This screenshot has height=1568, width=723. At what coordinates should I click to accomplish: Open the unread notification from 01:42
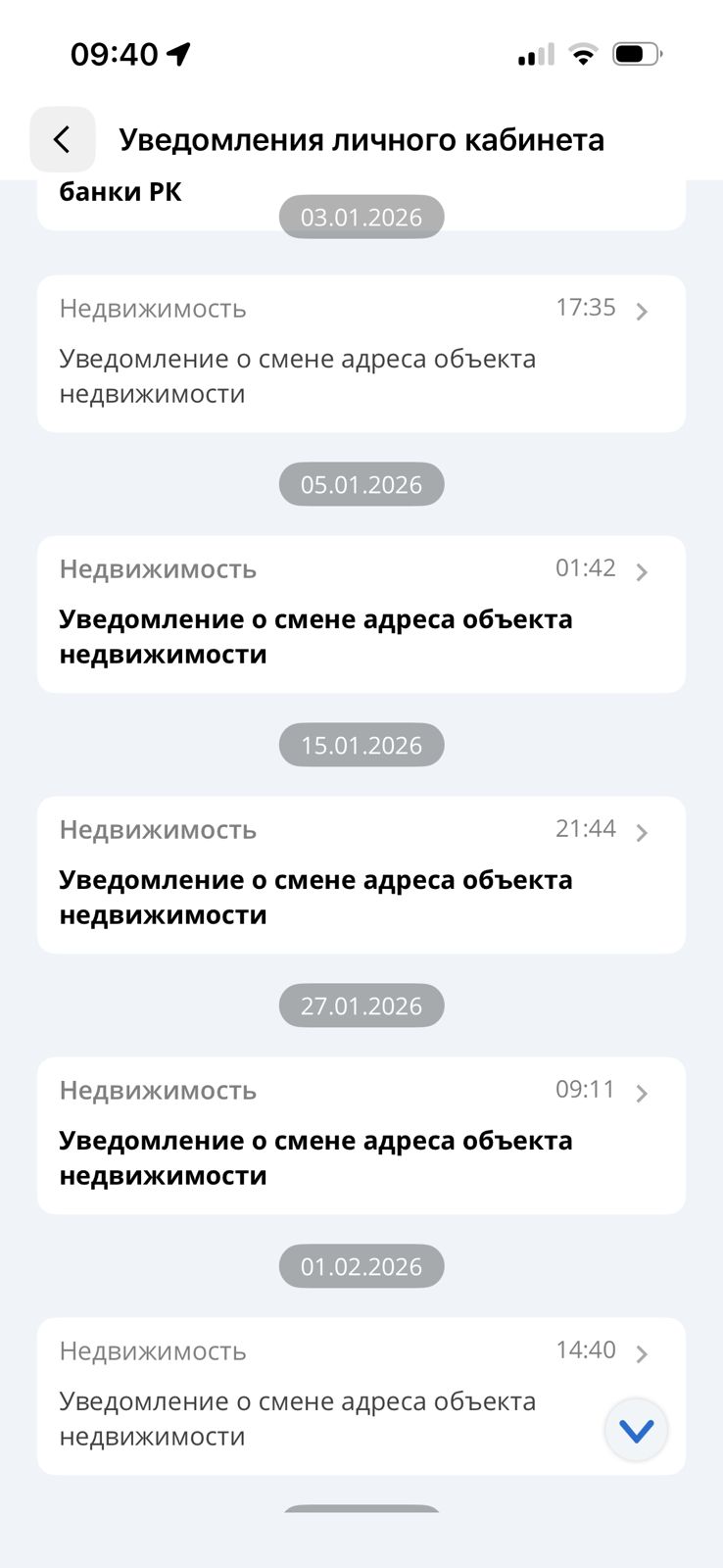tap(361, 614)
